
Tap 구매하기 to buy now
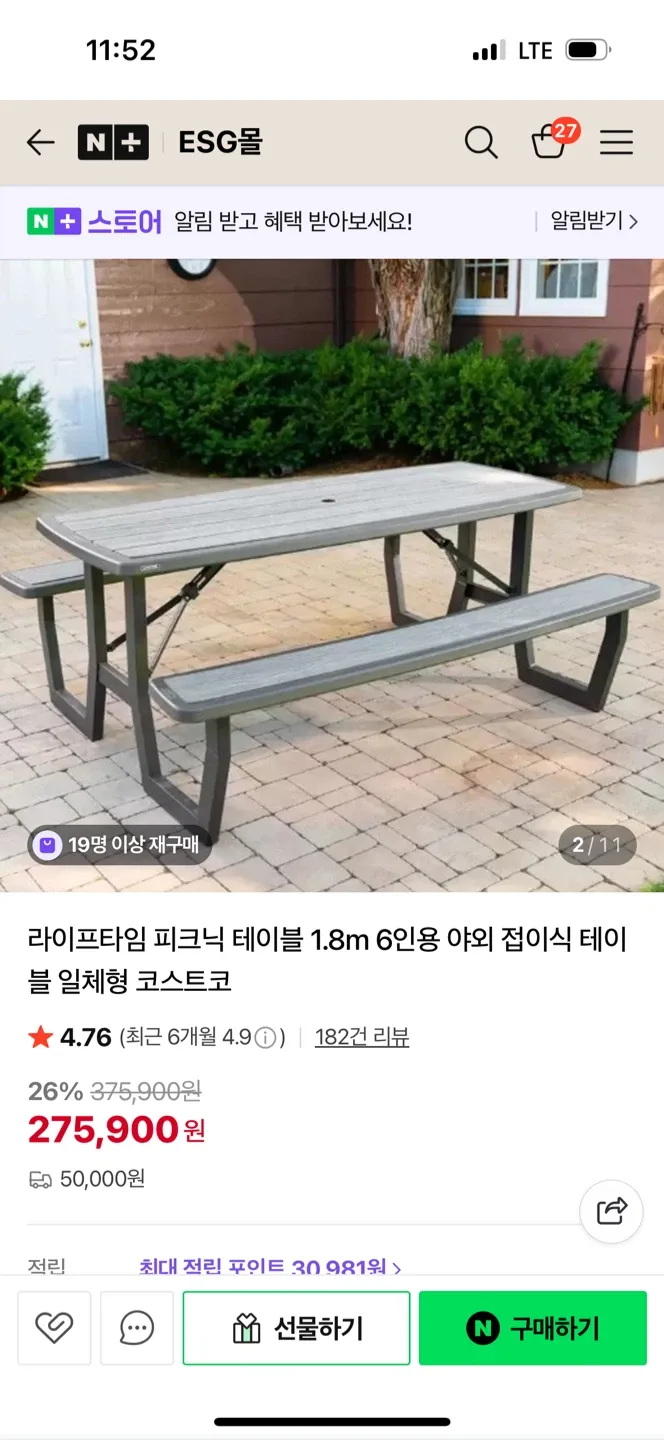pos(533,1328)
